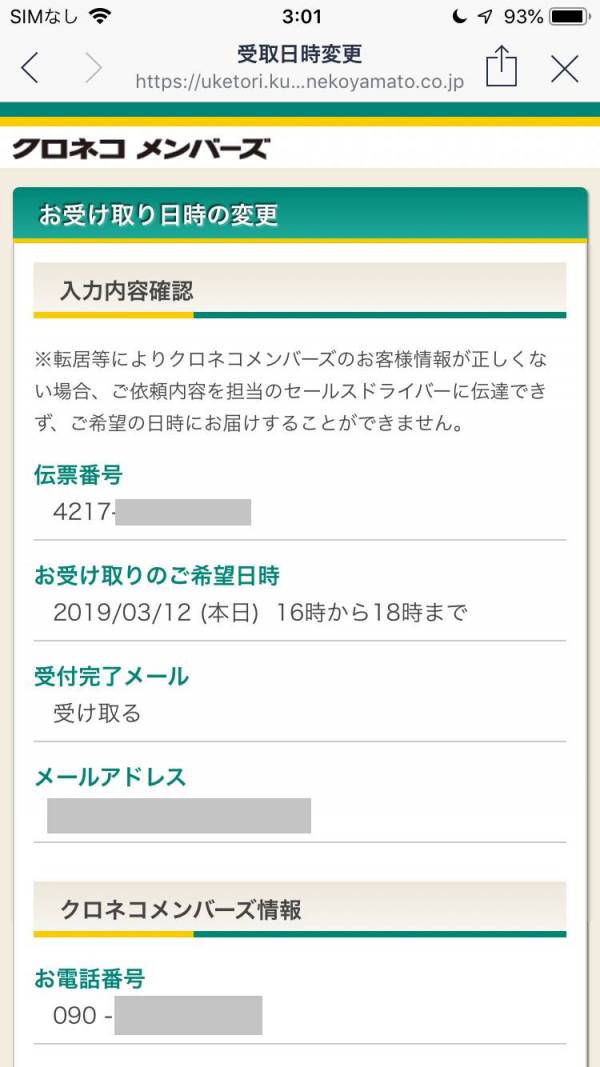Open the share sheet icon
This screenshot has height=1067, width=600.
click(502, 67)
